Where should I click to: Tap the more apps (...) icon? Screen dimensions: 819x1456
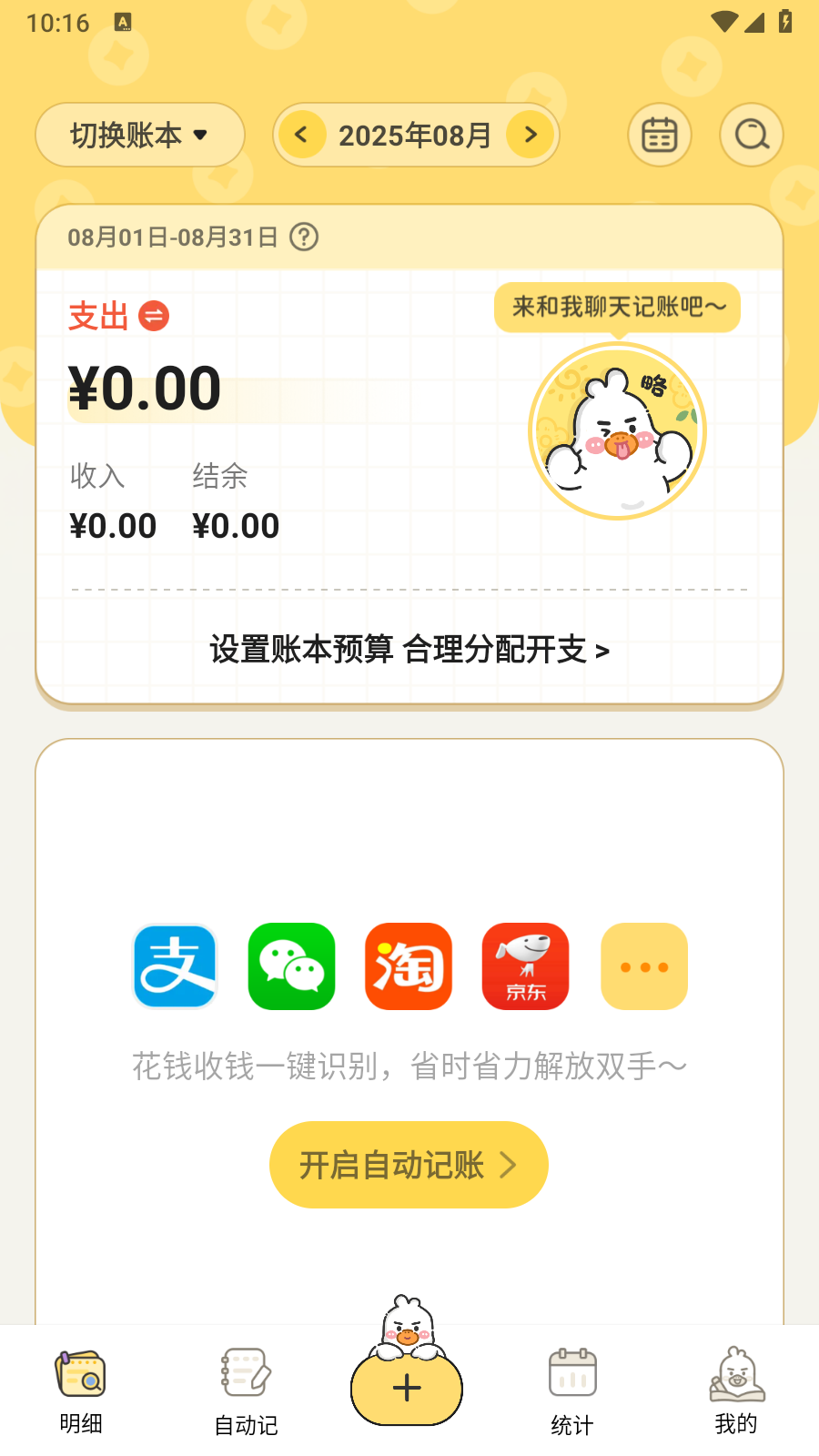coord(643,966)
